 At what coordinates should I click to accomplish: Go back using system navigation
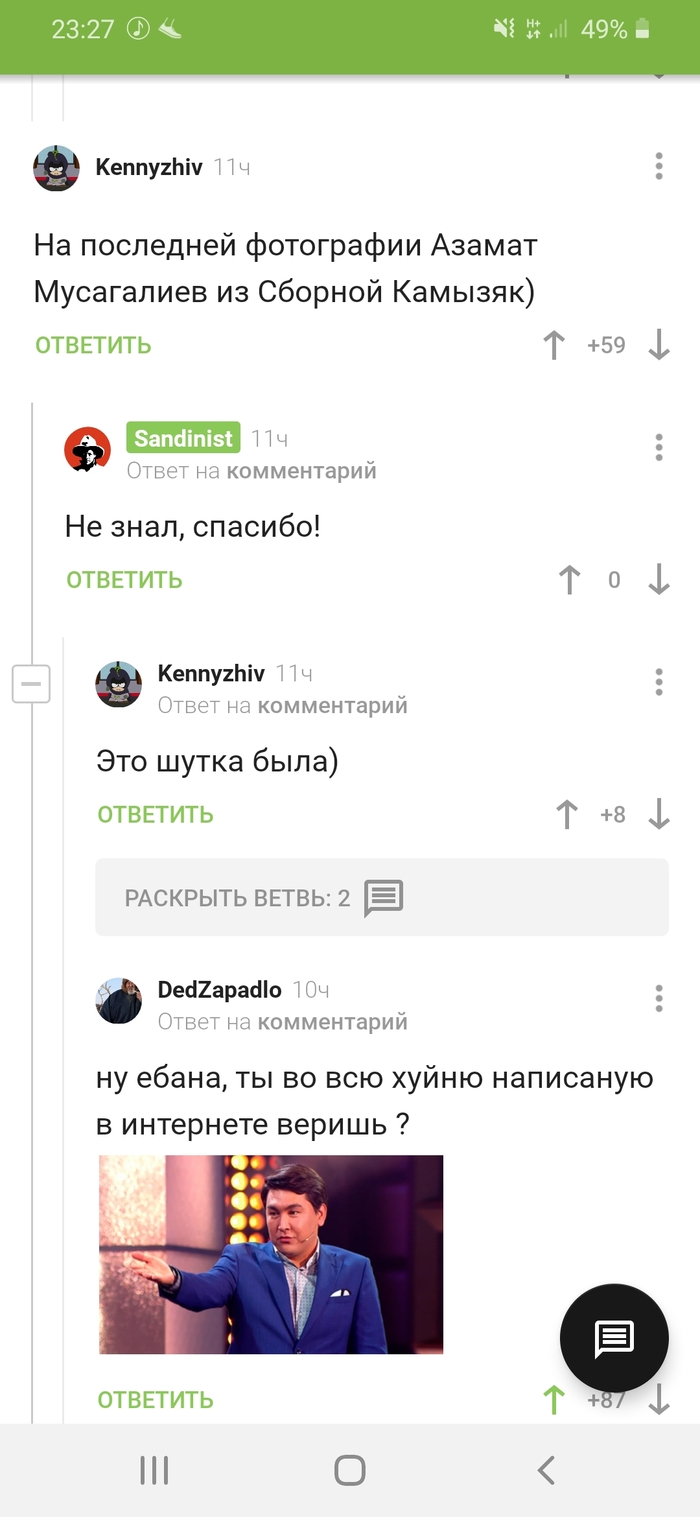point(545,1470)
